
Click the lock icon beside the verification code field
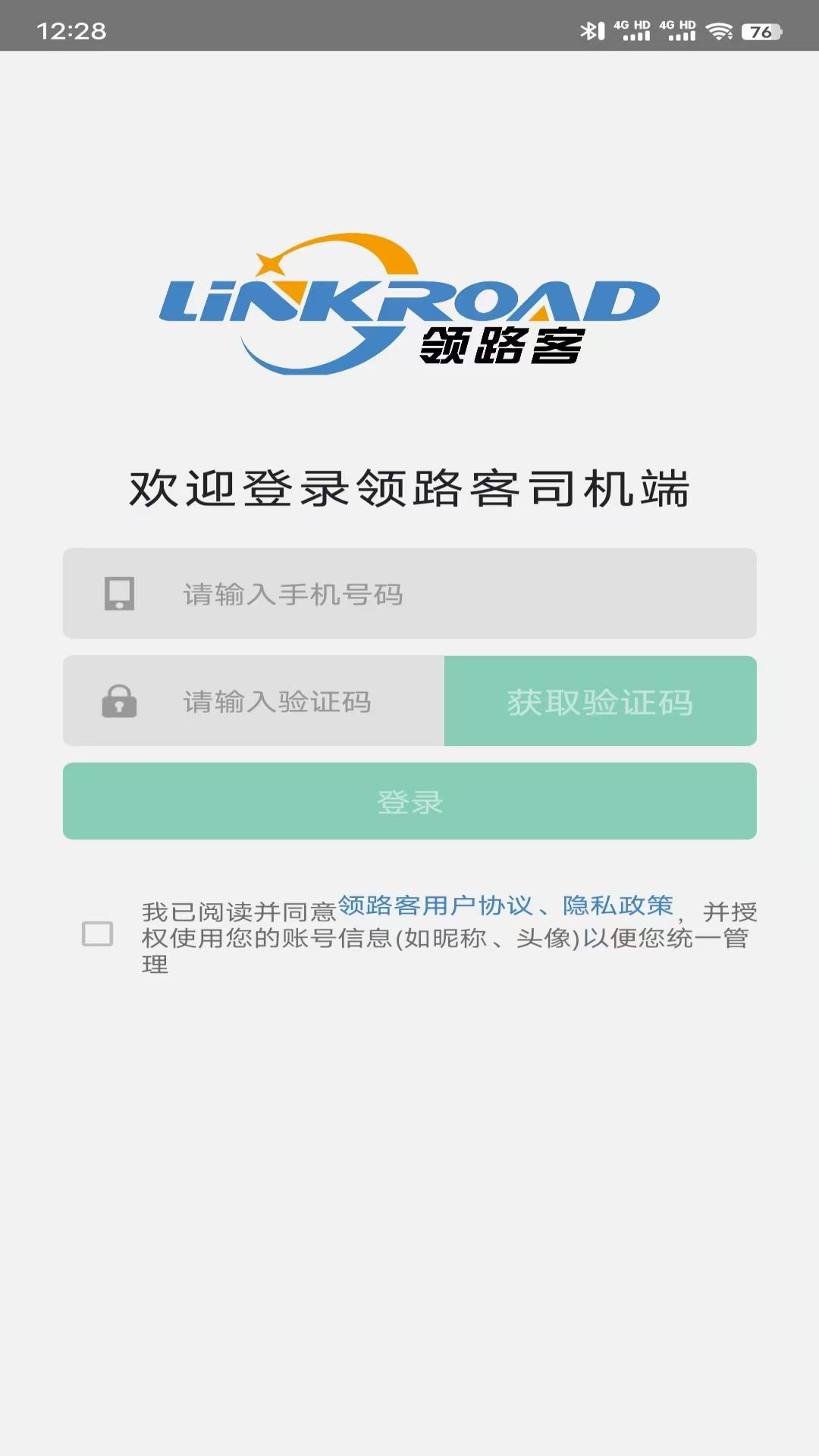[119, 701]
